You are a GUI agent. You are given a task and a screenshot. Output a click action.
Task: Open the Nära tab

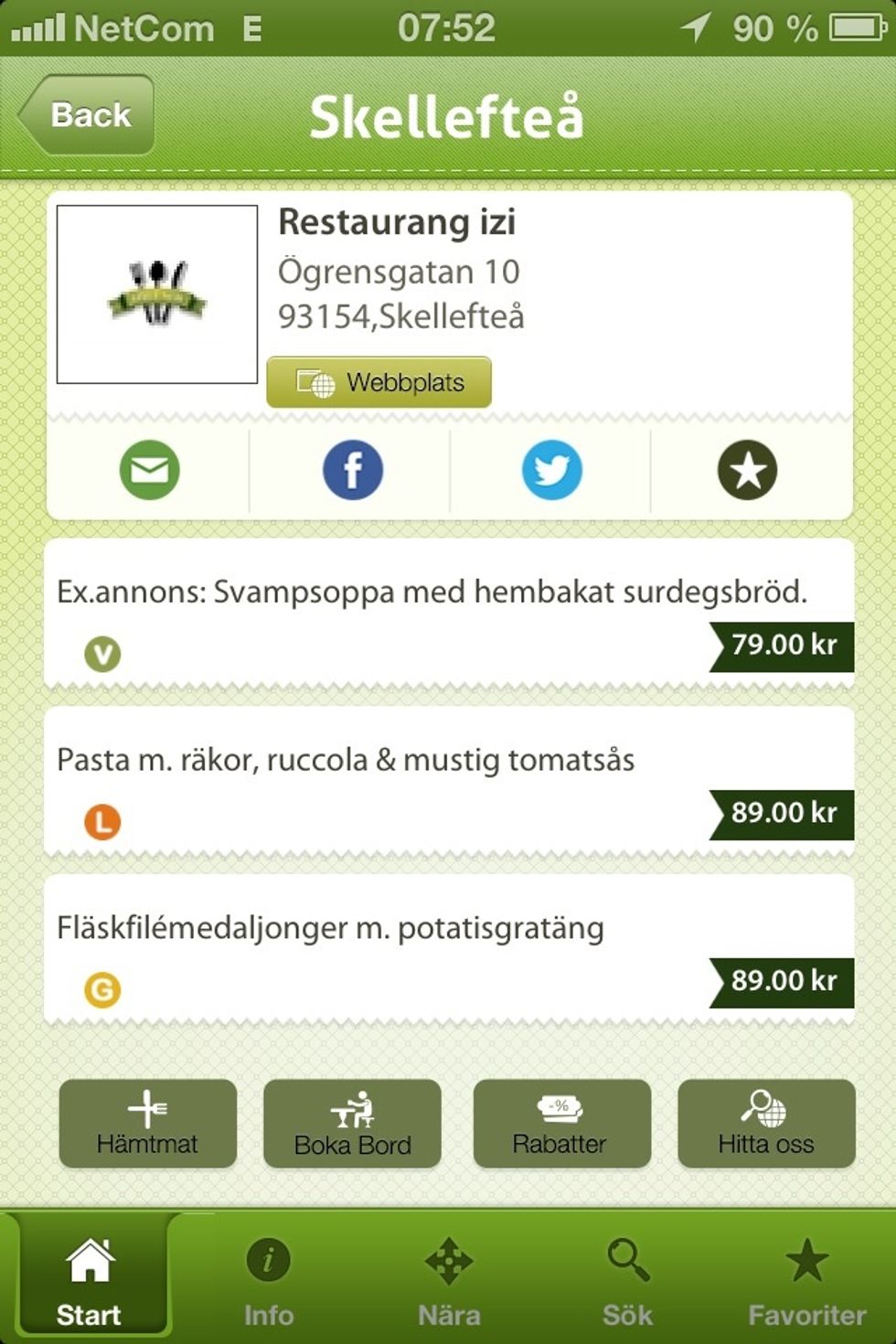point(447,1280)
